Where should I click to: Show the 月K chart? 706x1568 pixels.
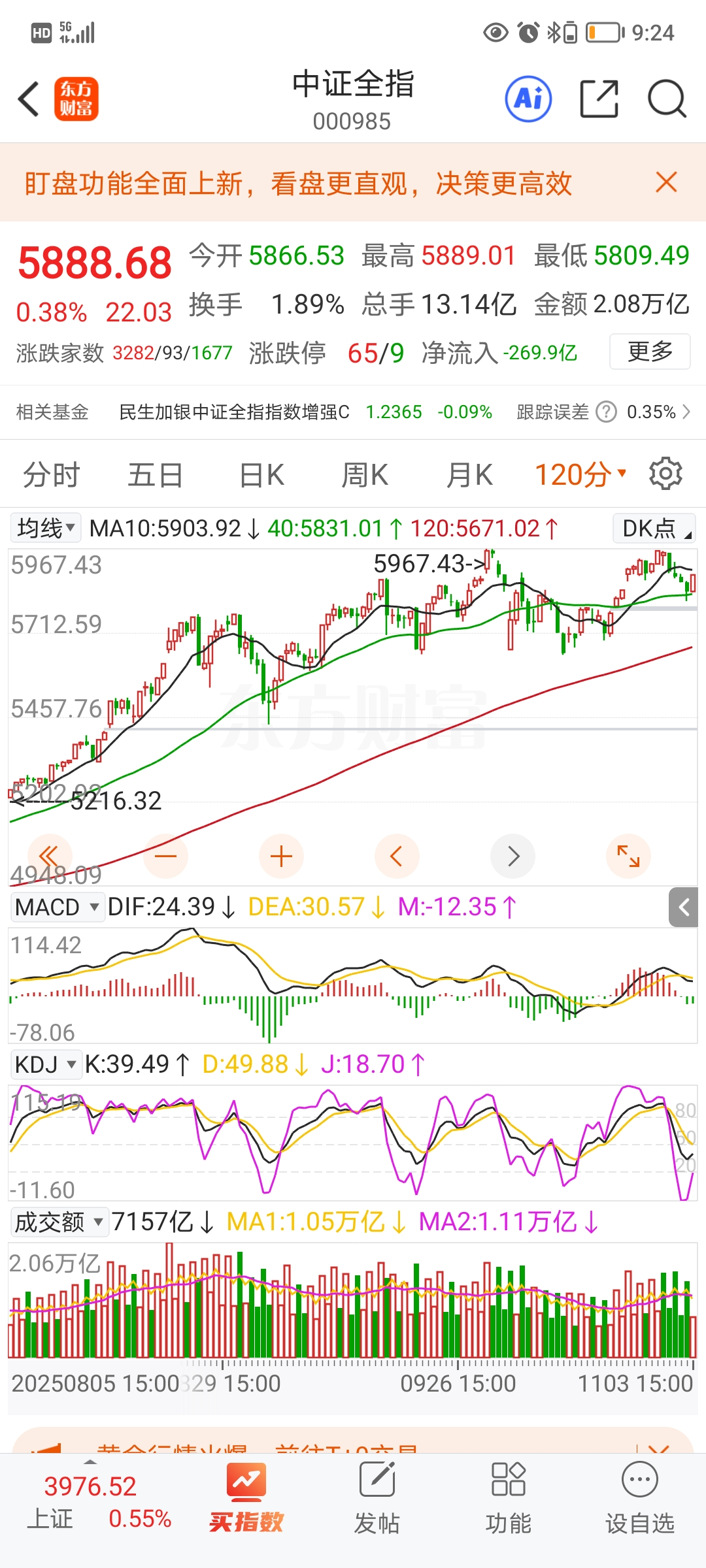[x=469, y=475]
